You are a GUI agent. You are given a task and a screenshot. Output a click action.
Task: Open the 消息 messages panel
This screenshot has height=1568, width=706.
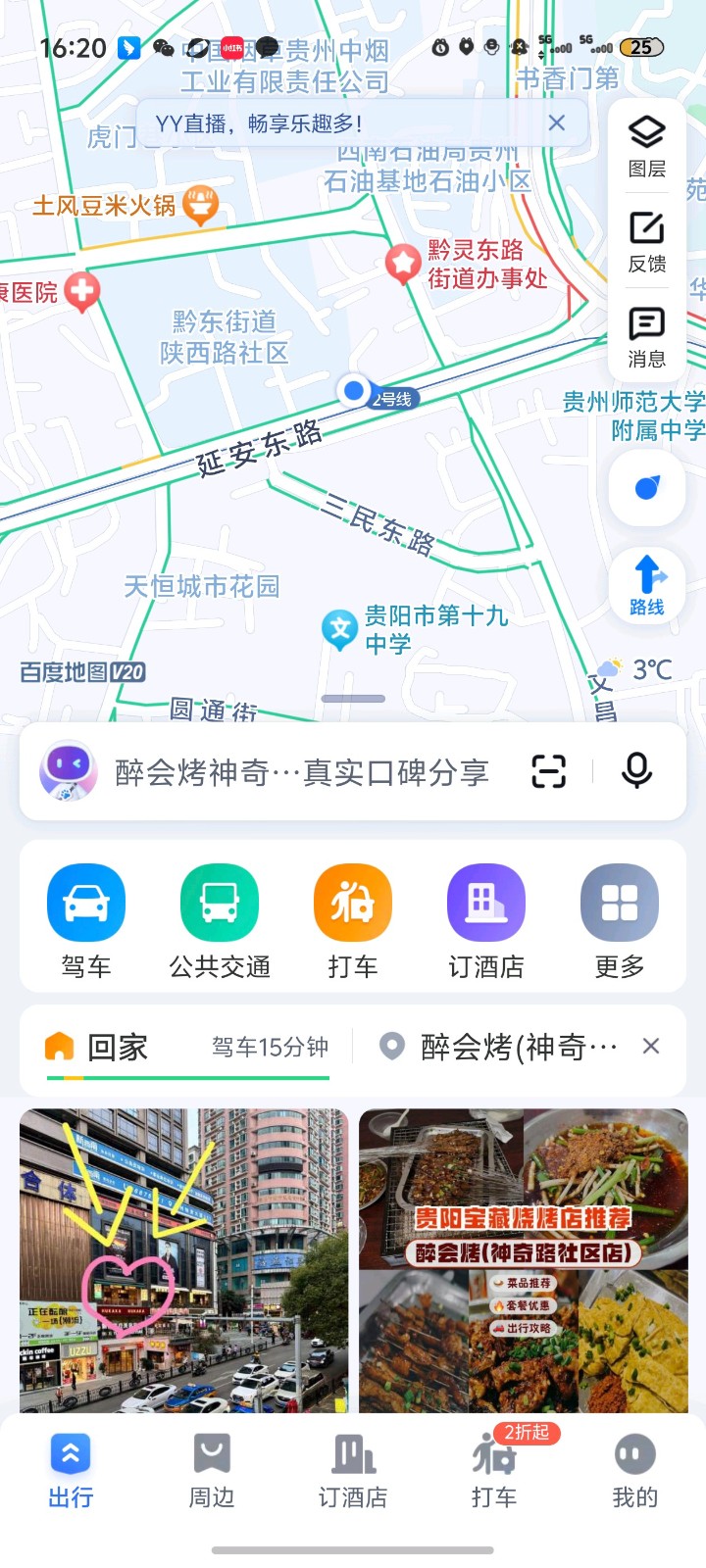pos(646,337)
